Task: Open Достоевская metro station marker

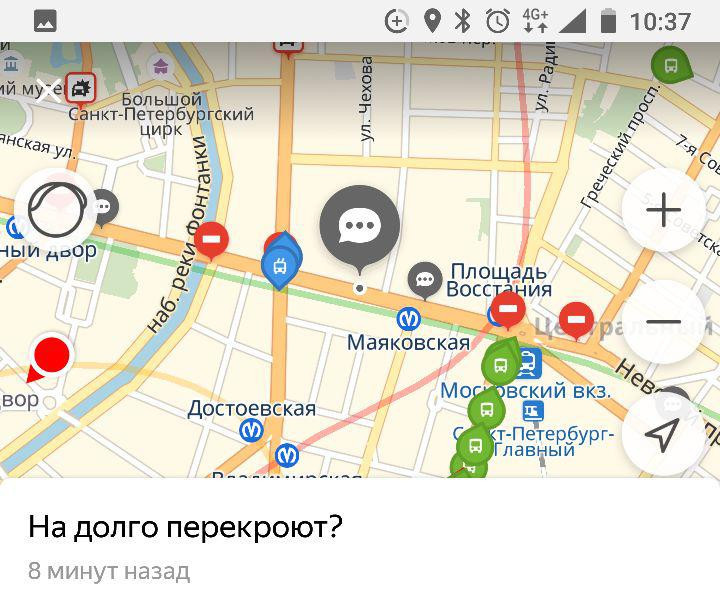Action: coord(252,430)
